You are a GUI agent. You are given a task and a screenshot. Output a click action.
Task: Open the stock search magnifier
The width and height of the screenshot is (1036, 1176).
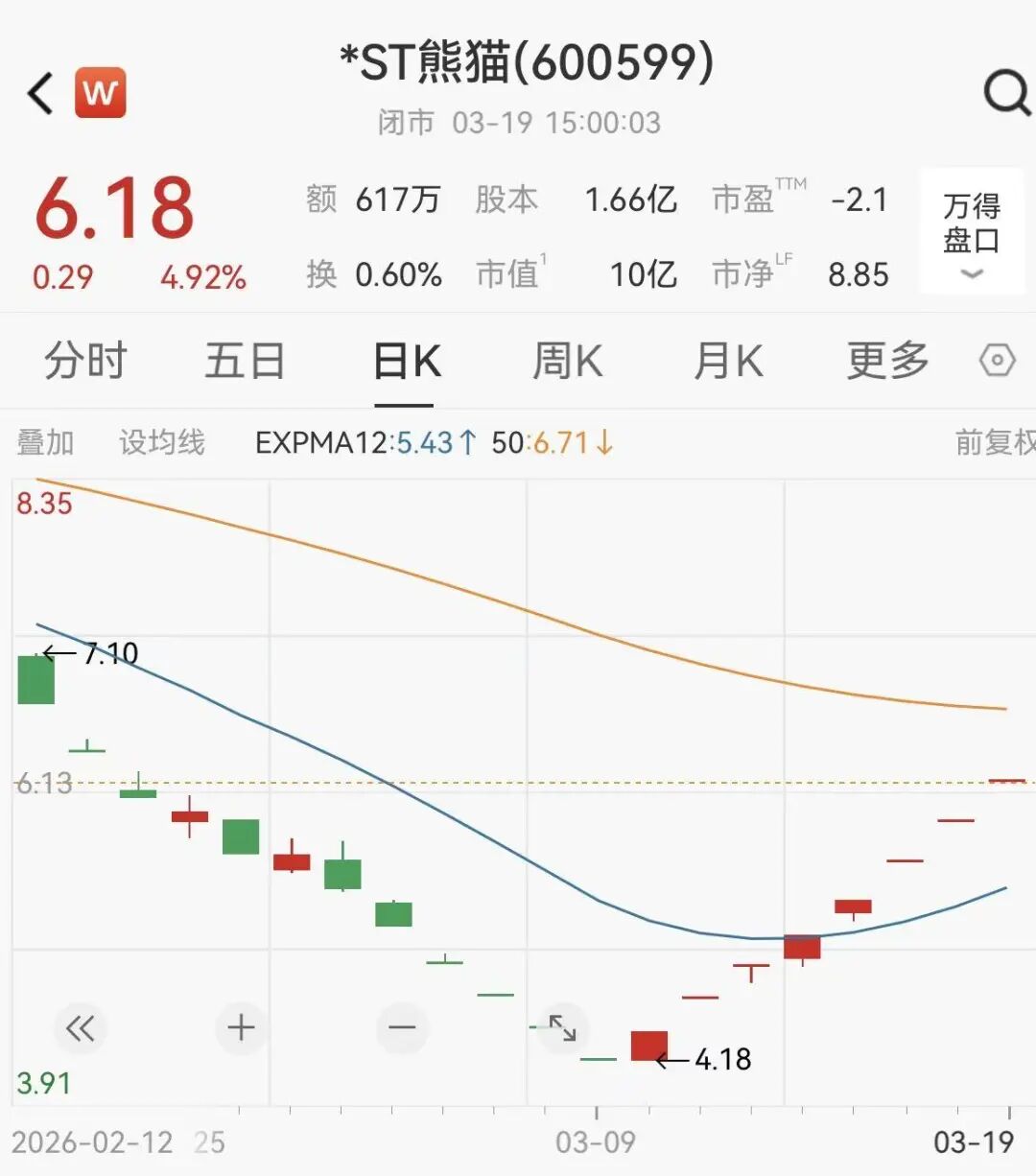pyautogui.click(x=1006, y=94)
